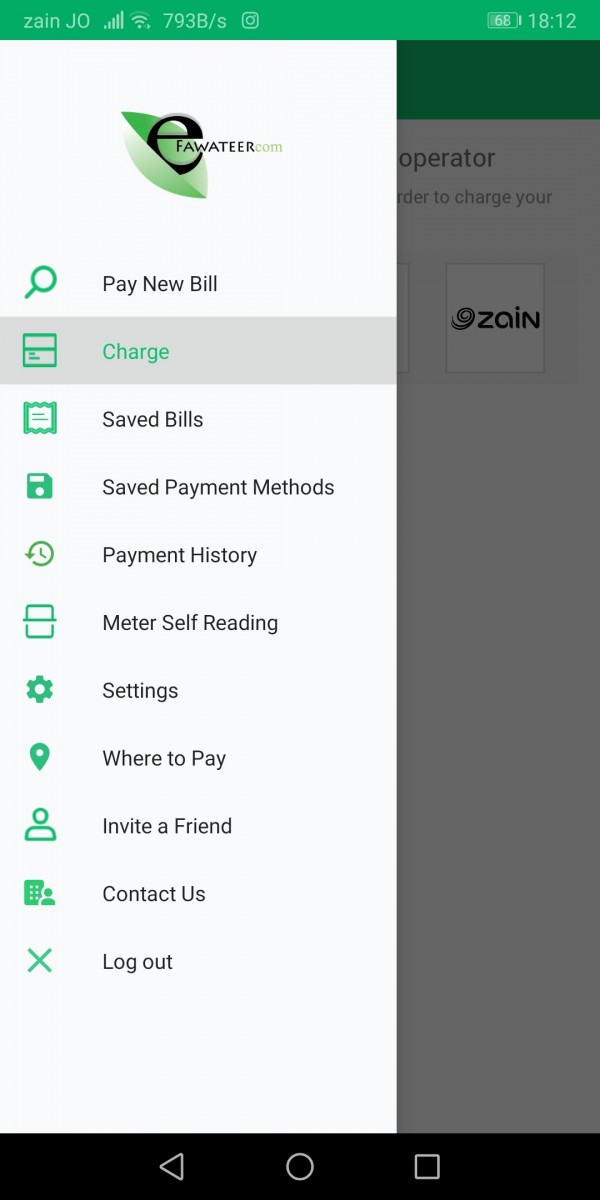Open Meter Self Reading
The height and width of the screenshot is (1200, 600).
coord(190,623)
